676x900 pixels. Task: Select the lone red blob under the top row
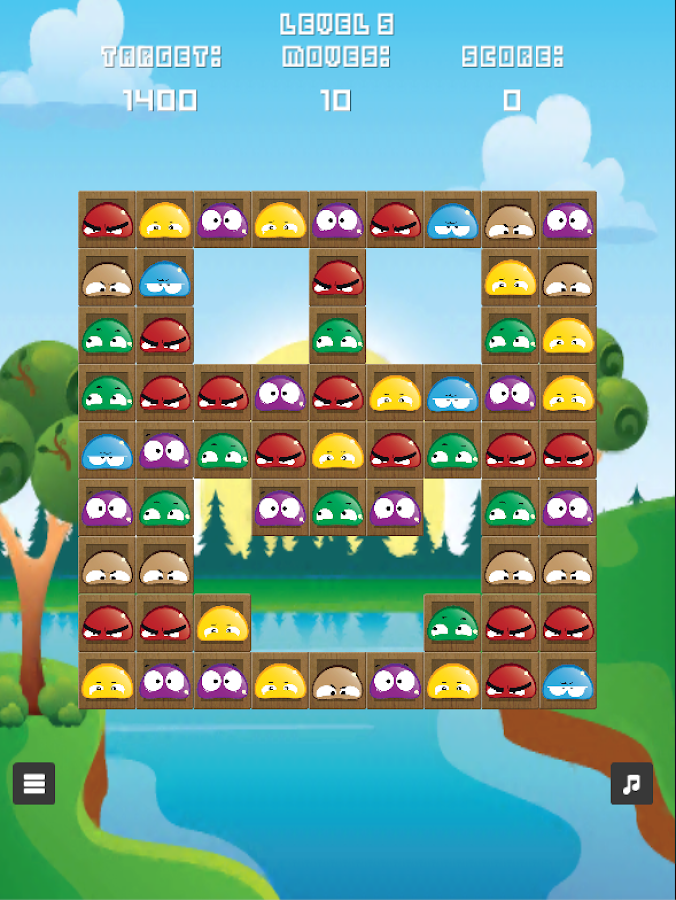tap(337, 278)
